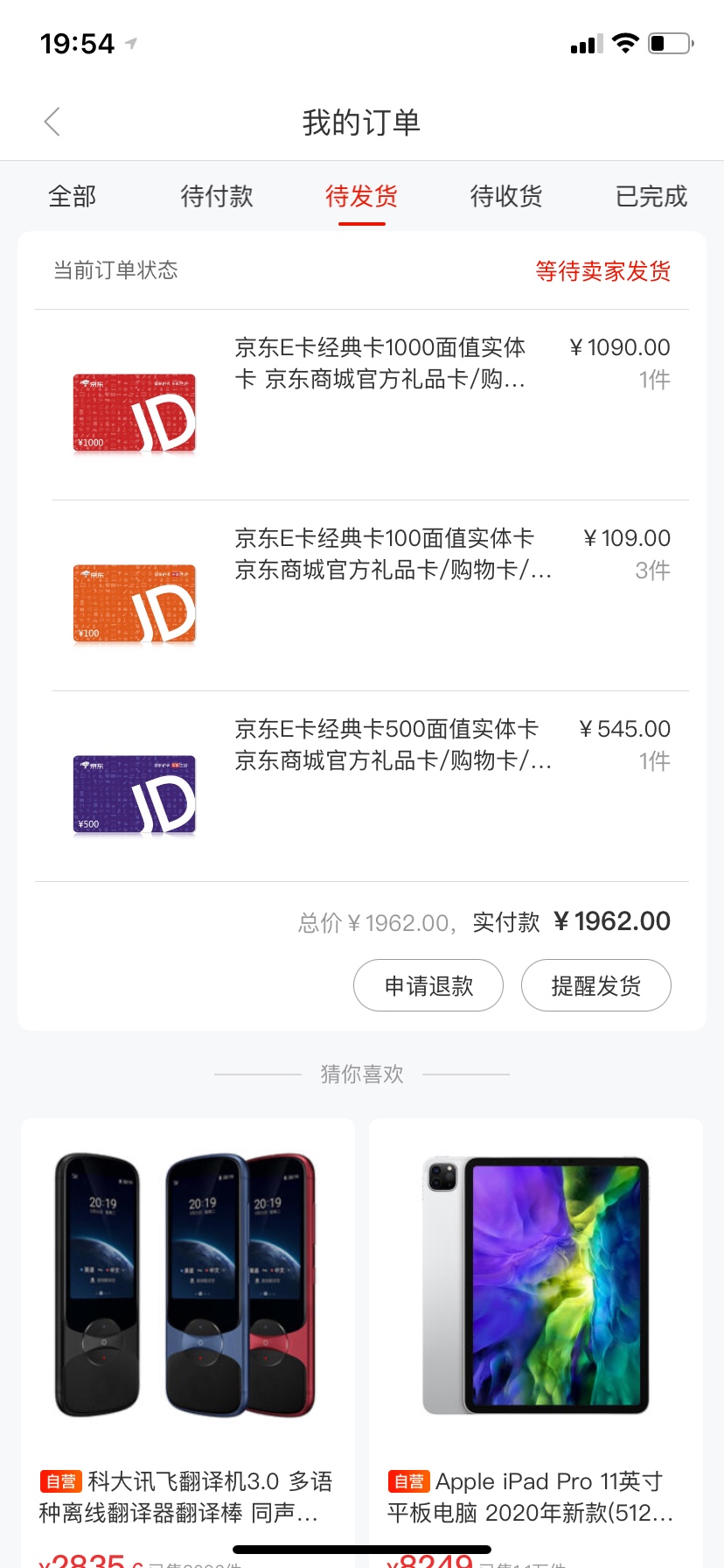
Task: Show the 已完成 orders tab
Action: (x=651, y=196)
